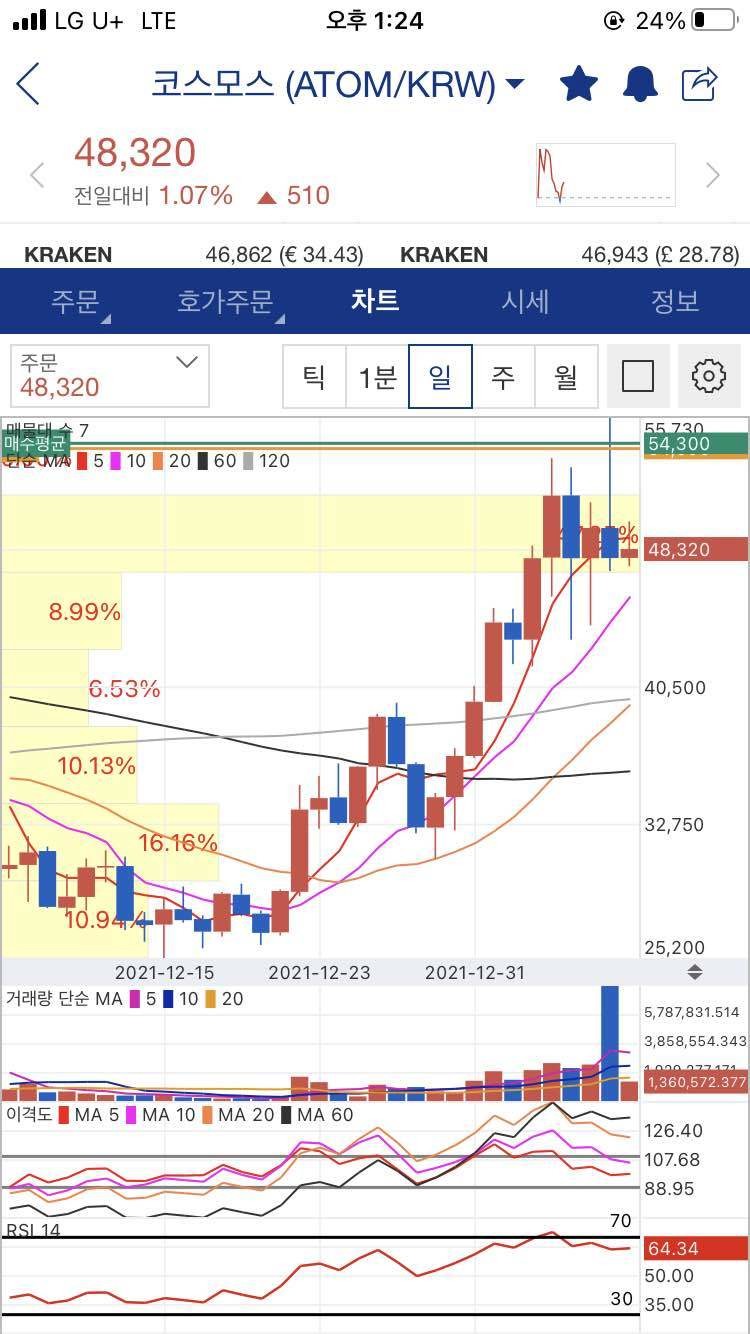This screenshot has width=750, height=1334.
Task: Go to the next coin arrow
Action: click(712, 176)
